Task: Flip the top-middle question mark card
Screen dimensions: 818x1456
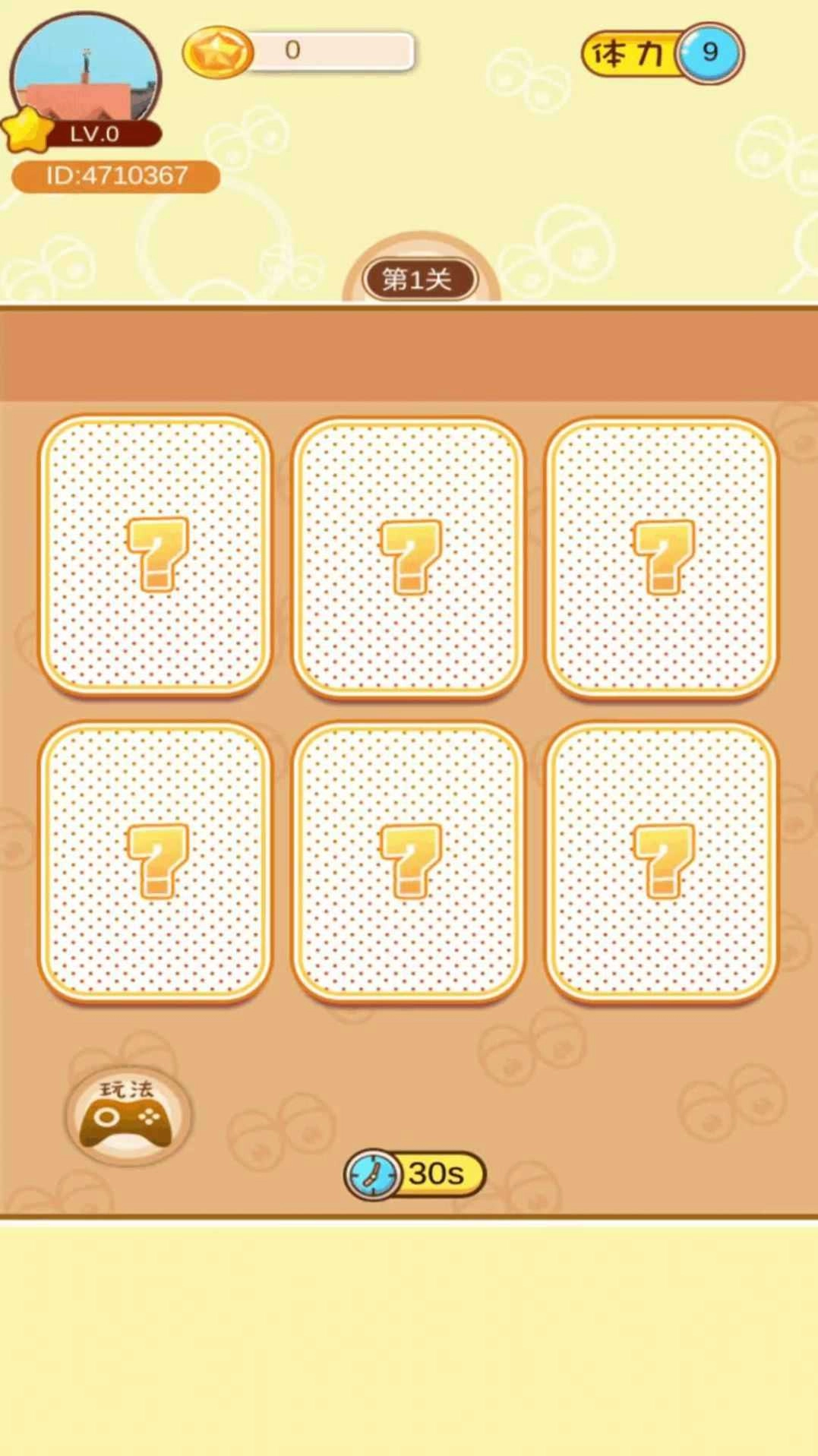Action: point(409,556)
